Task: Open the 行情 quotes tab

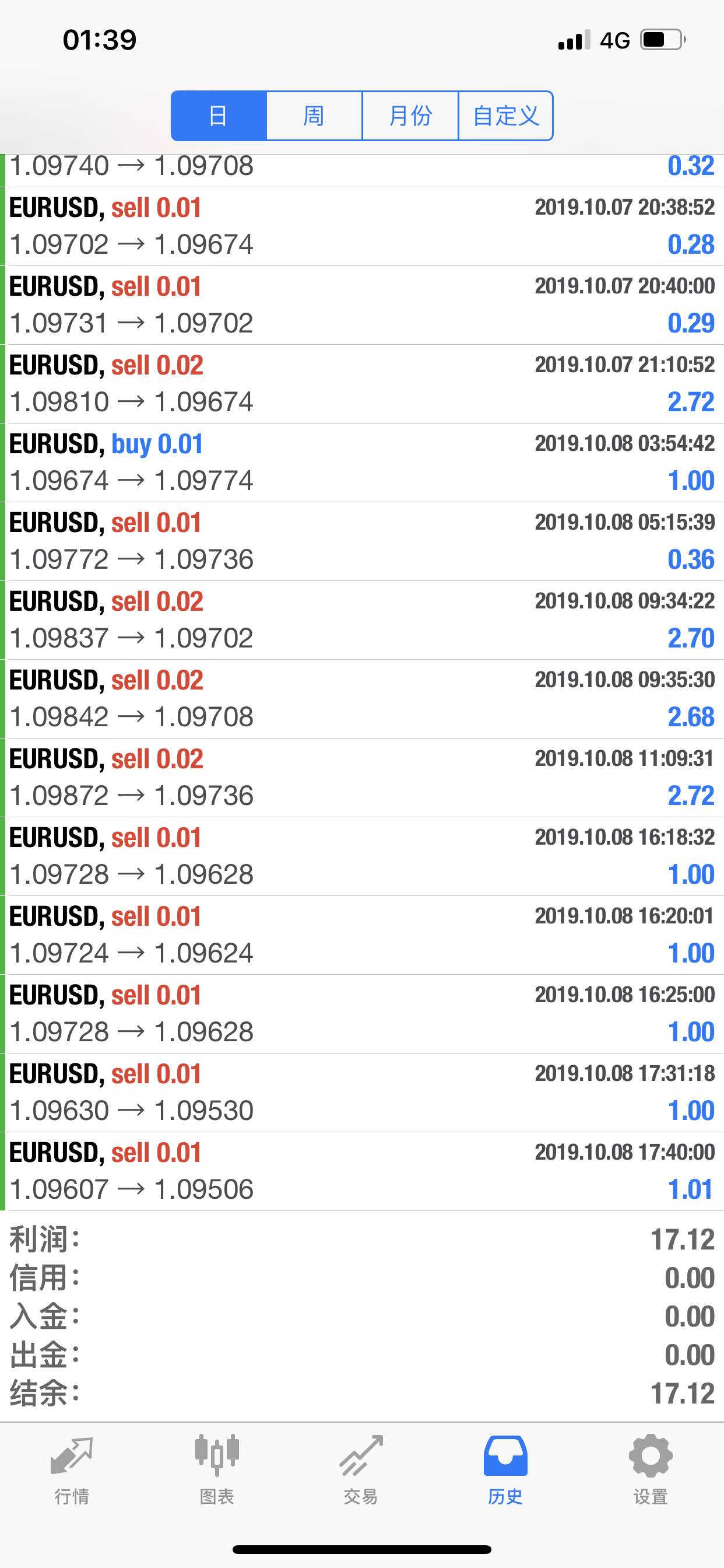Action: coord(72,1469)
